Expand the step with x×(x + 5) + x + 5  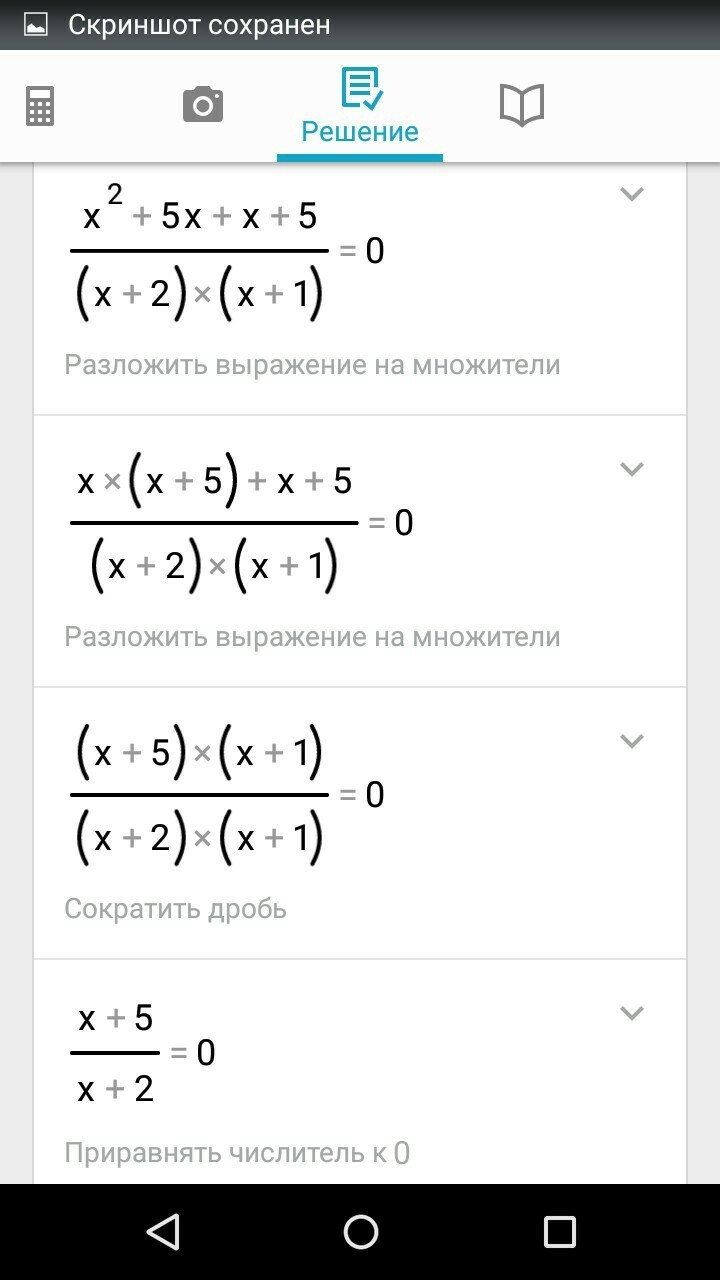click(x=631, y=468)
